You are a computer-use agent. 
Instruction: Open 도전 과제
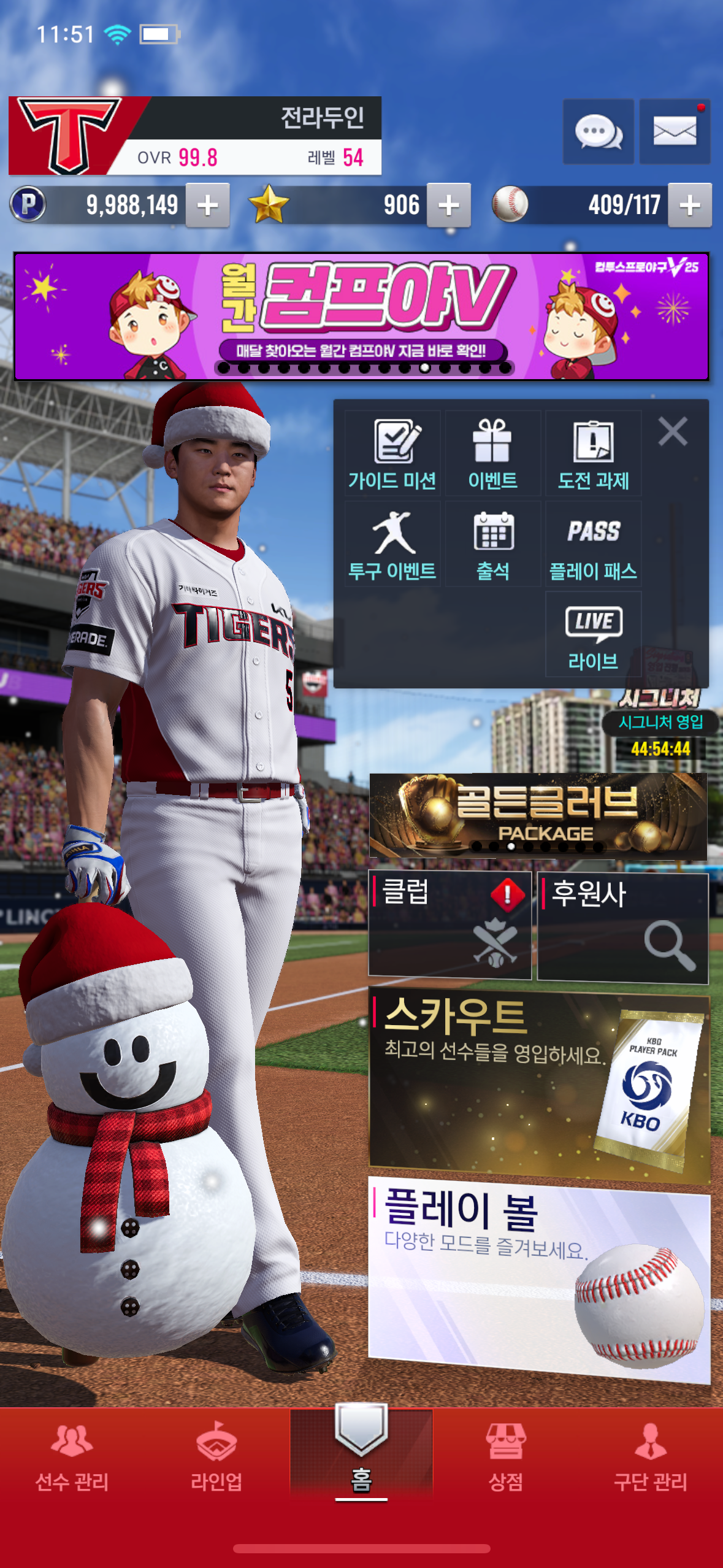coord(593,454)
